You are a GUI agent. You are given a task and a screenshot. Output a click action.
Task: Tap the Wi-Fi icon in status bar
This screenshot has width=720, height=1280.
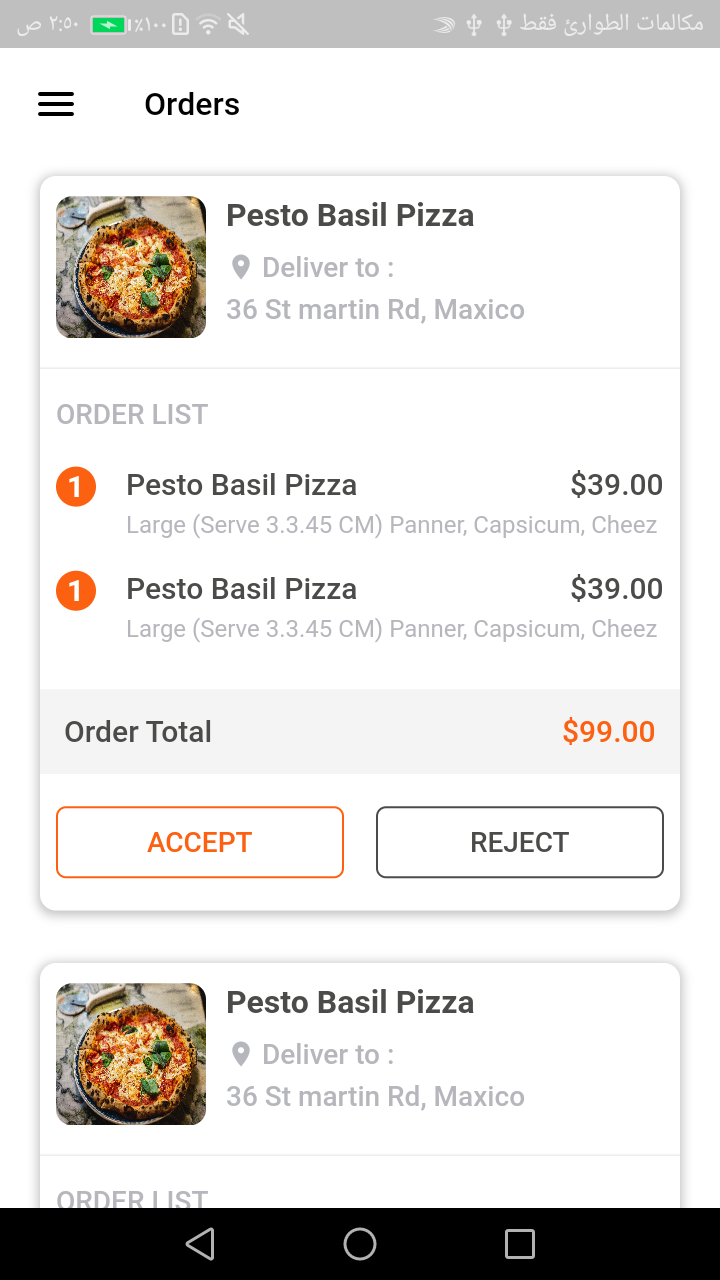point(207,24)
